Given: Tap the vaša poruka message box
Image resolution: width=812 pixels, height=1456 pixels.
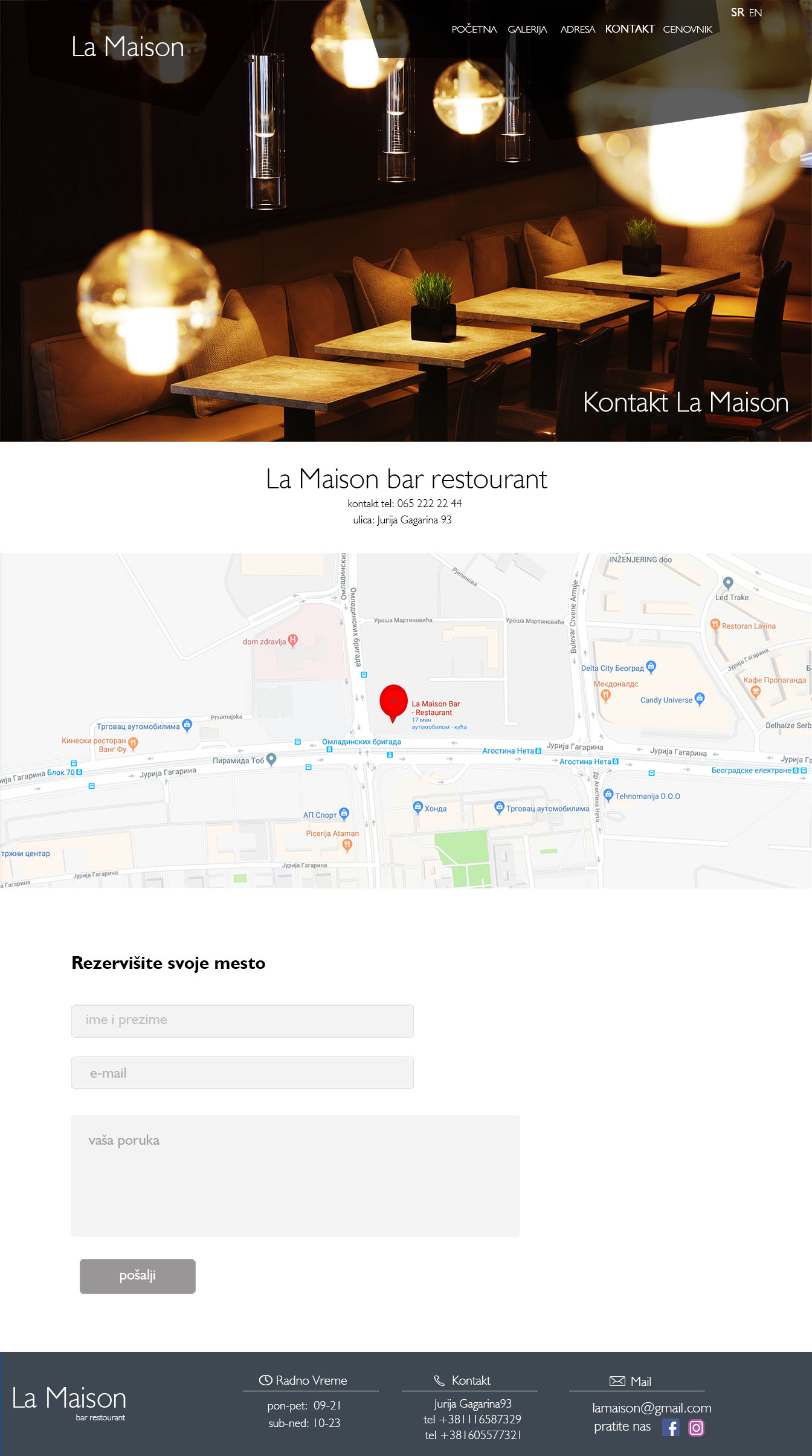Looking at the screenshot, I should point(295,1175).
